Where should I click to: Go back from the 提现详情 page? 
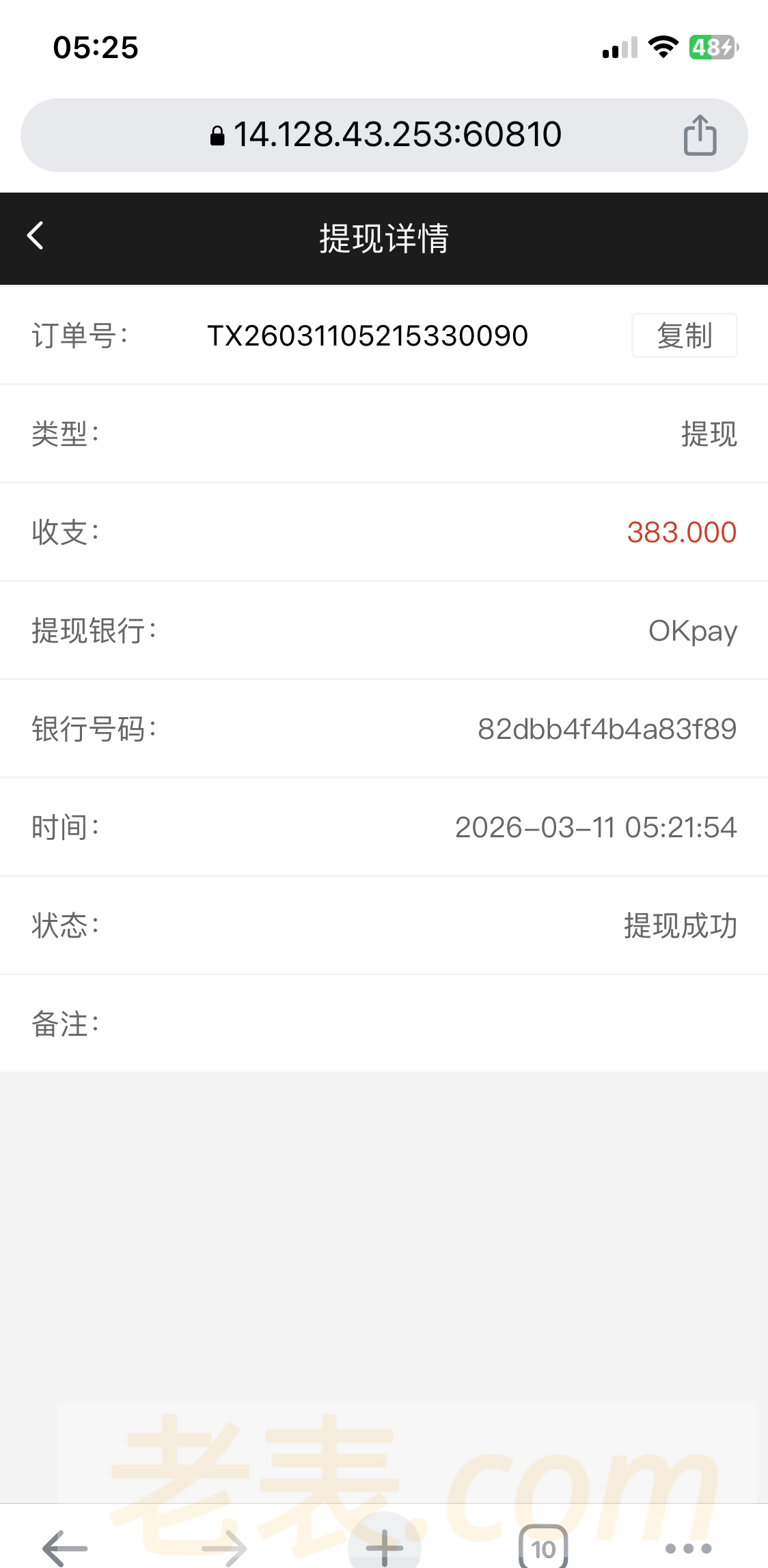pyautogui.click(x=36, y=236)
